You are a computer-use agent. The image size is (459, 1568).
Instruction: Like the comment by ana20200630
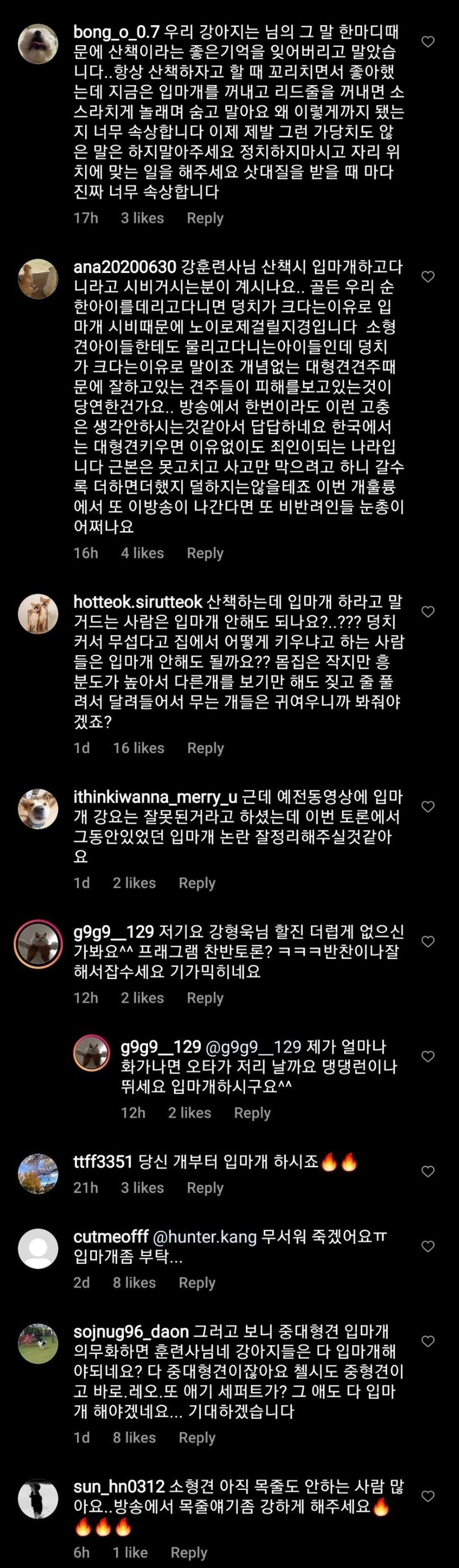(428, 277)
